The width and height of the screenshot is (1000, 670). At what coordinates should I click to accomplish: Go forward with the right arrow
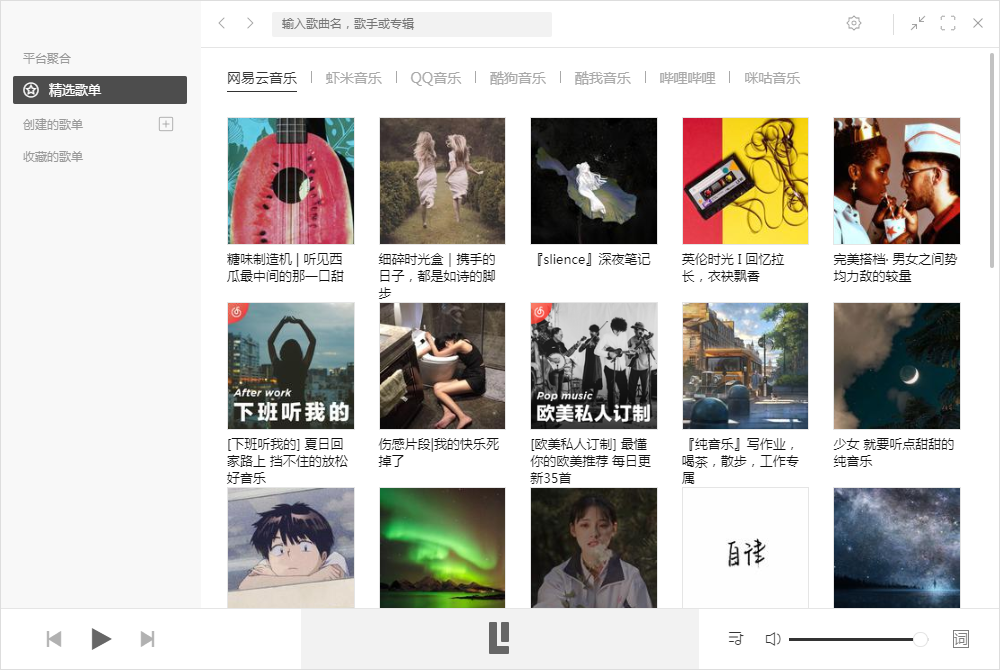point(250,23)
